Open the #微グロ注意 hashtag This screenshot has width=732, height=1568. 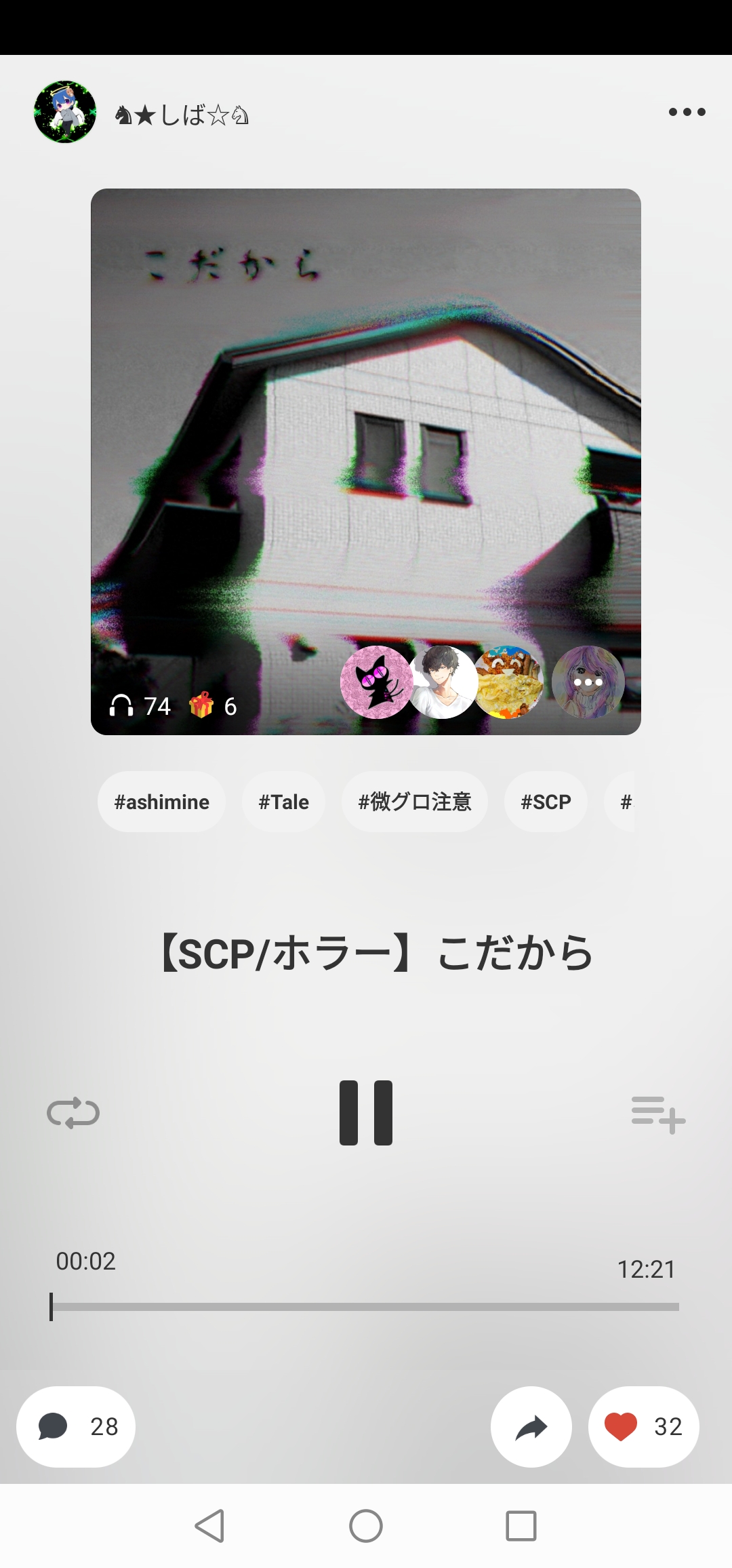coord(414,802)
